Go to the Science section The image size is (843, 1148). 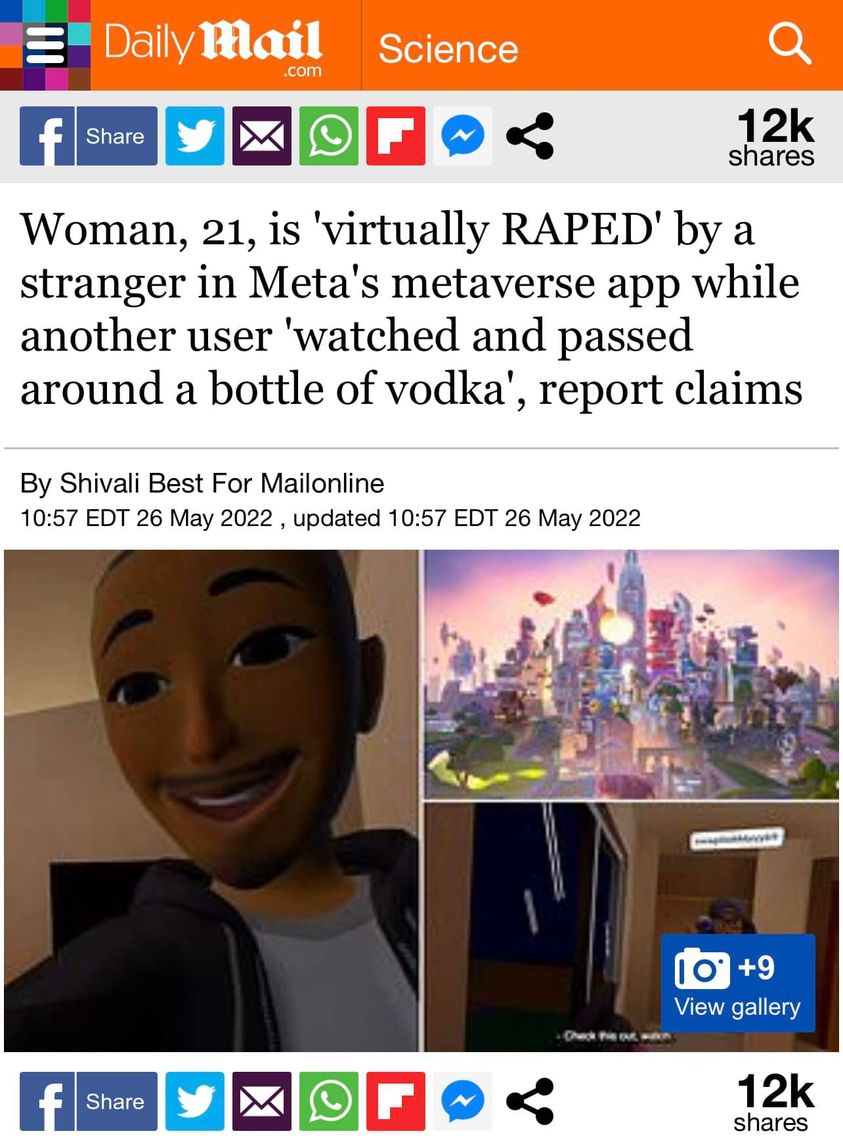click(x=447, y=48)
